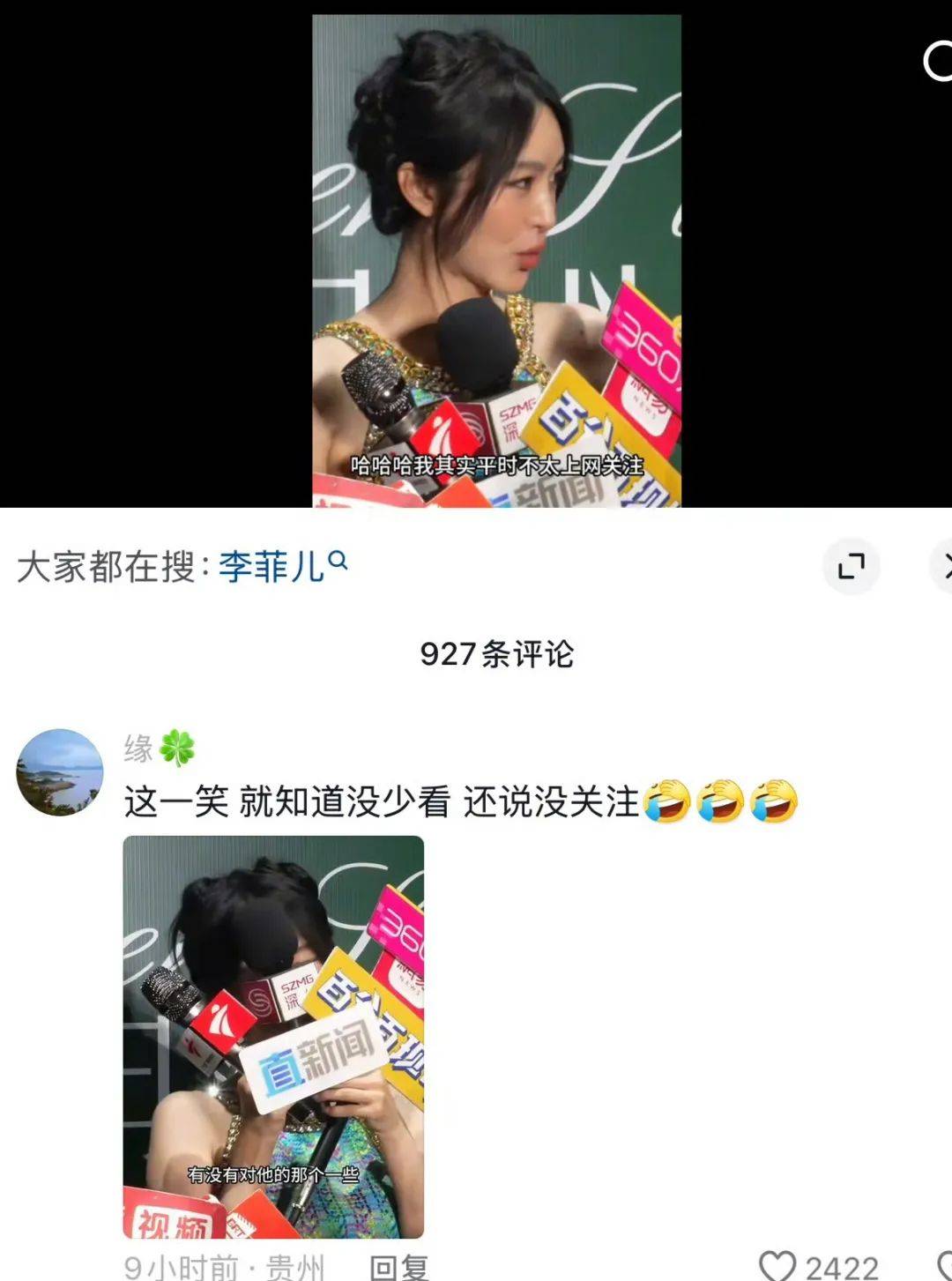Open search icon at top right of video

(938, 62)
